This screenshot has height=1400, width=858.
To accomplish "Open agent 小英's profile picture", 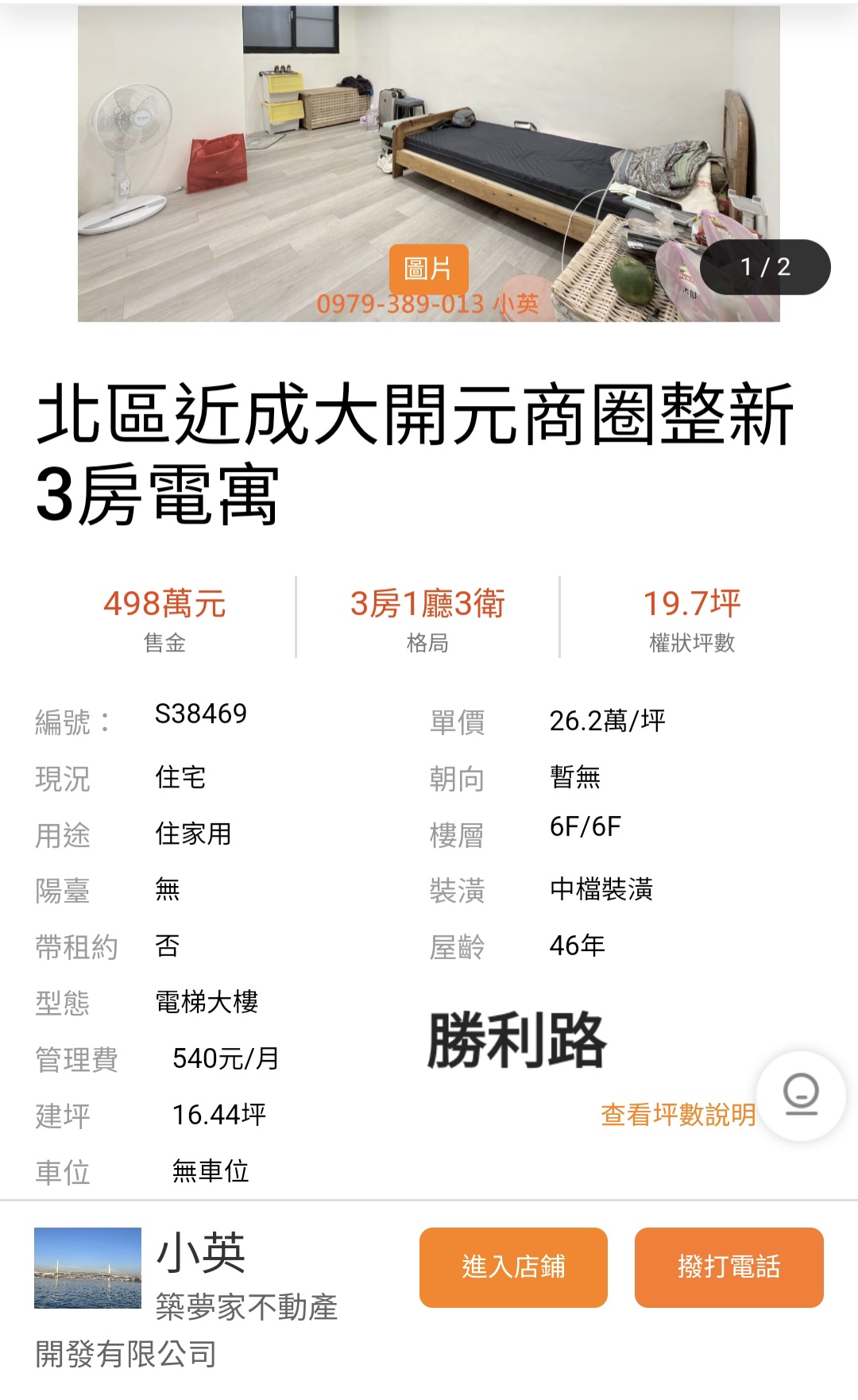I will click(87, 1267).
